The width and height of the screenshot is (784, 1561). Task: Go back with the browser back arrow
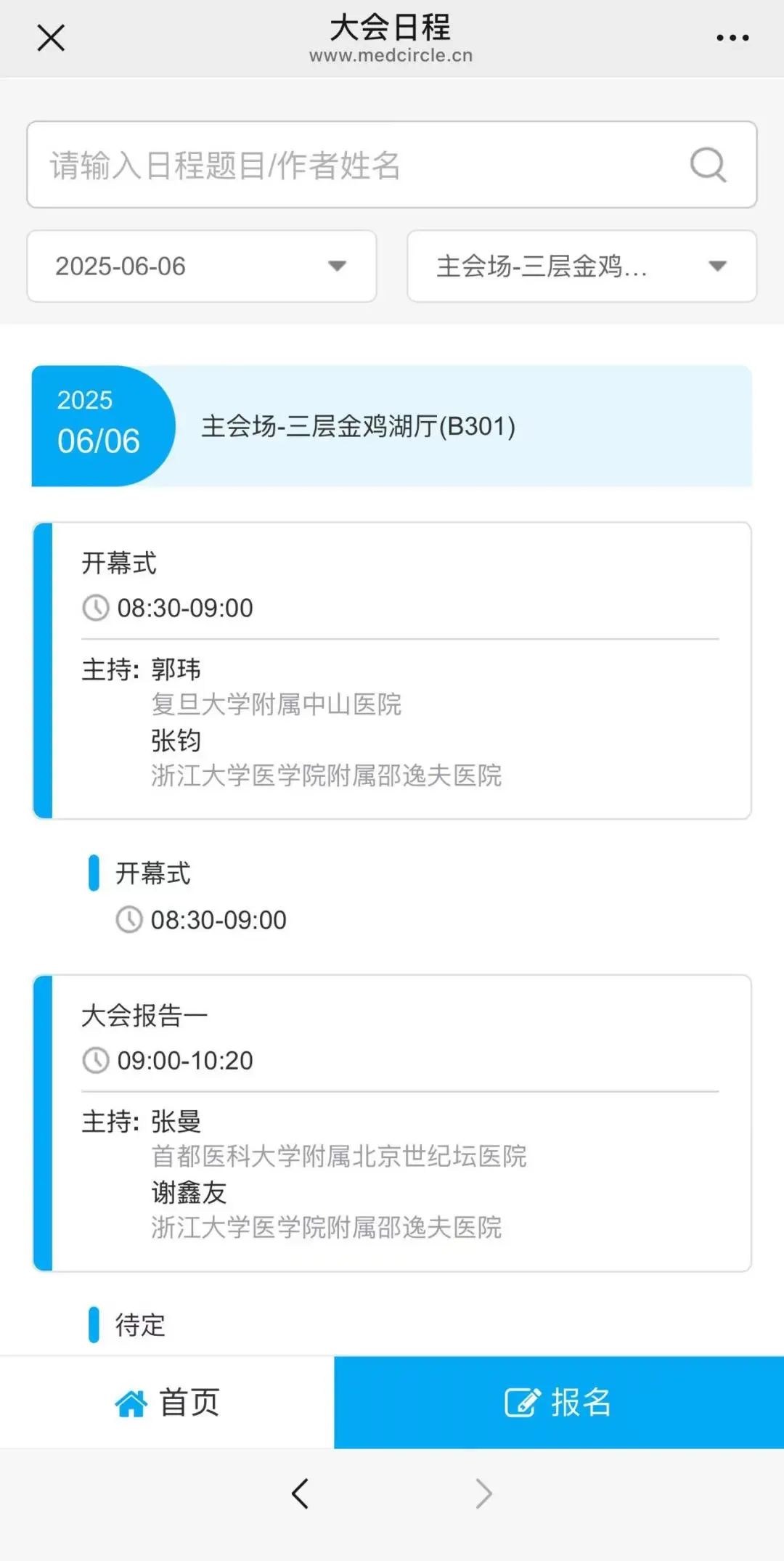tap(300, 1493)
